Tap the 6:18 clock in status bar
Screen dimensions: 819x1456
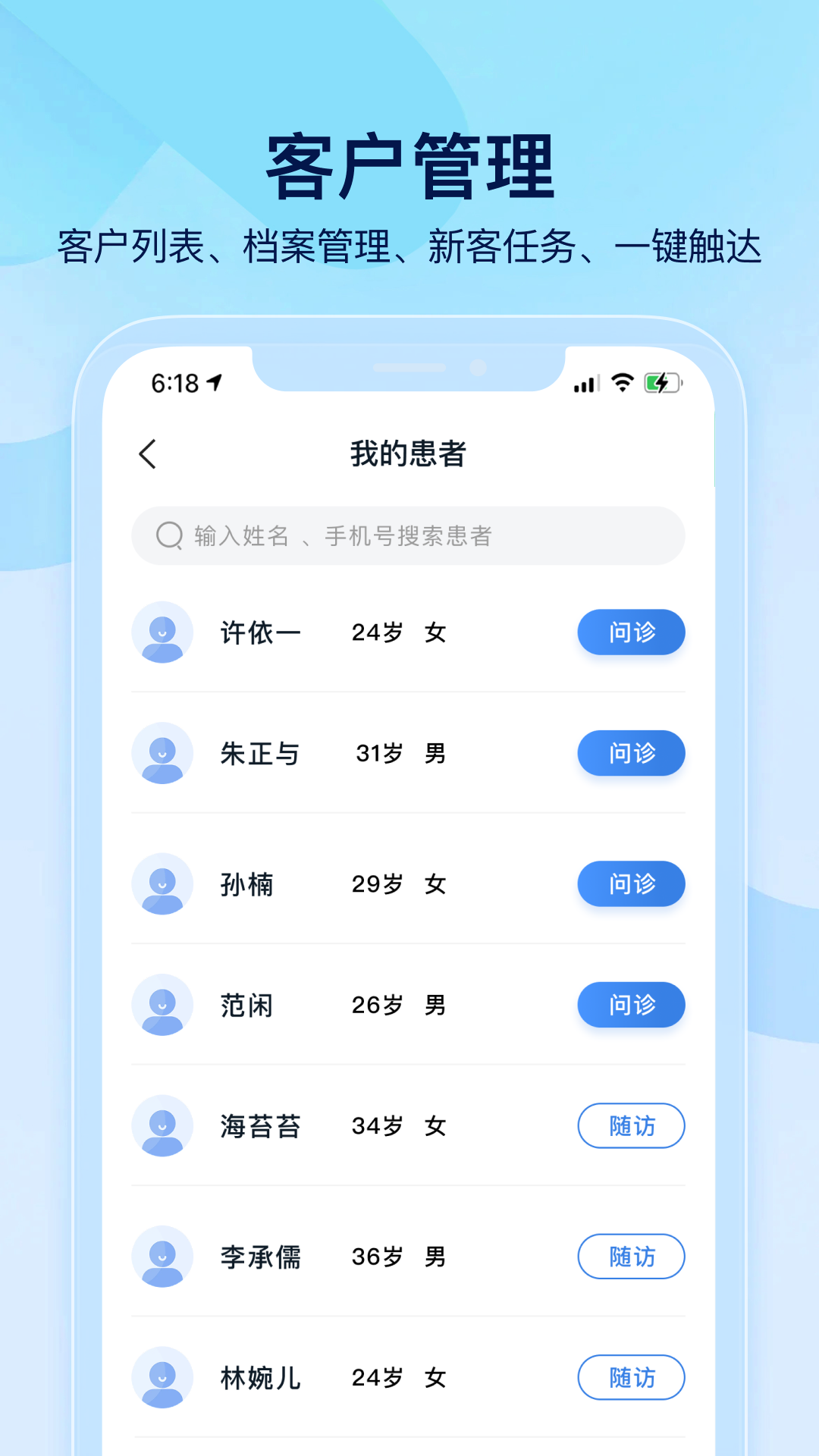click(x=176, y=383)
